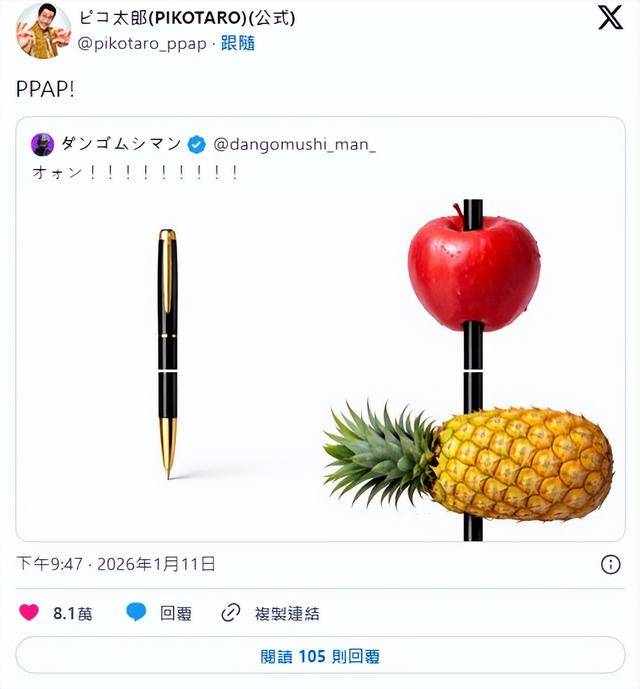Open the X logo link

point(610,17)
